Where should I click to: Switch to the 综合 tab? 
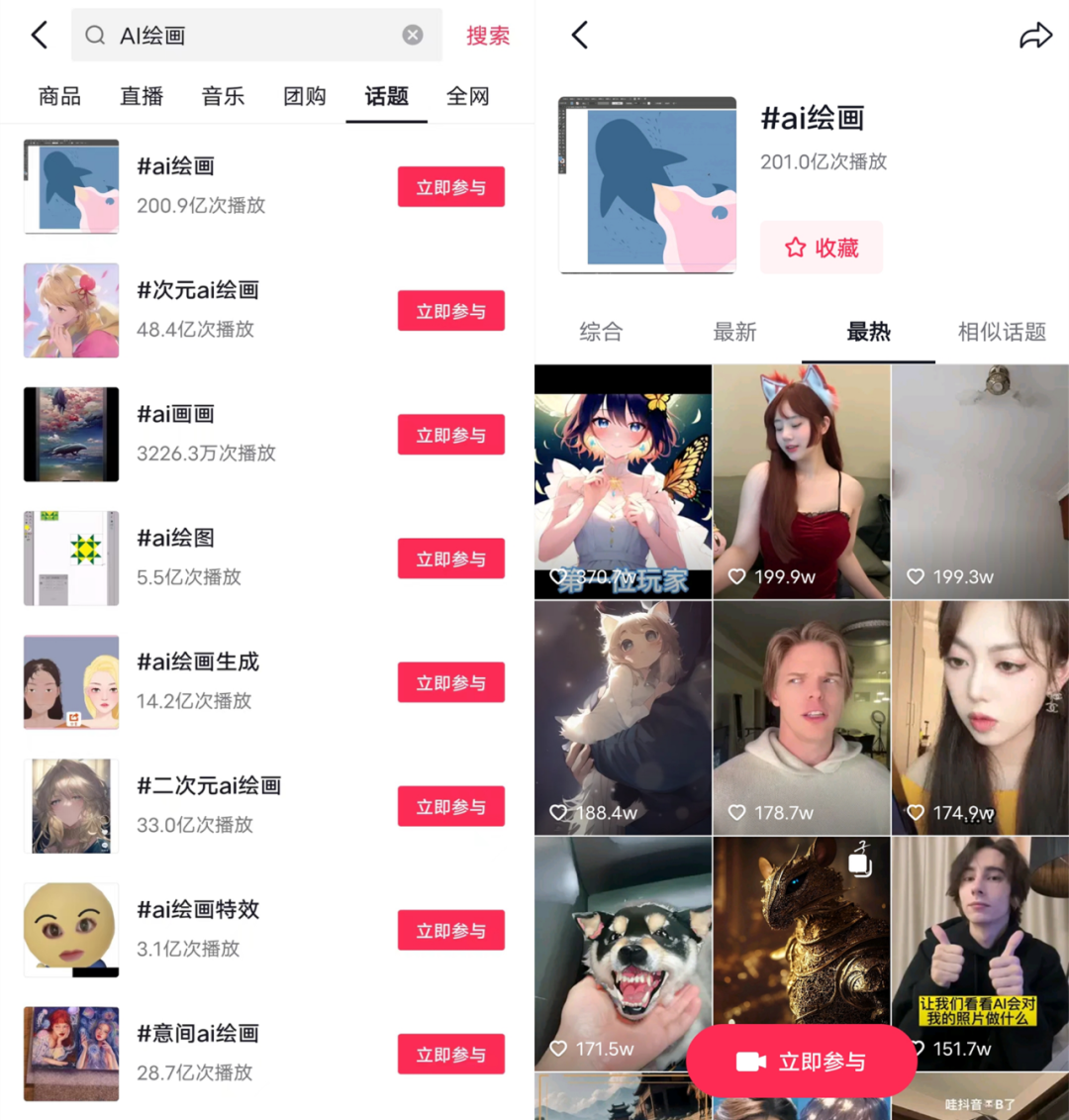pos(601,332)
